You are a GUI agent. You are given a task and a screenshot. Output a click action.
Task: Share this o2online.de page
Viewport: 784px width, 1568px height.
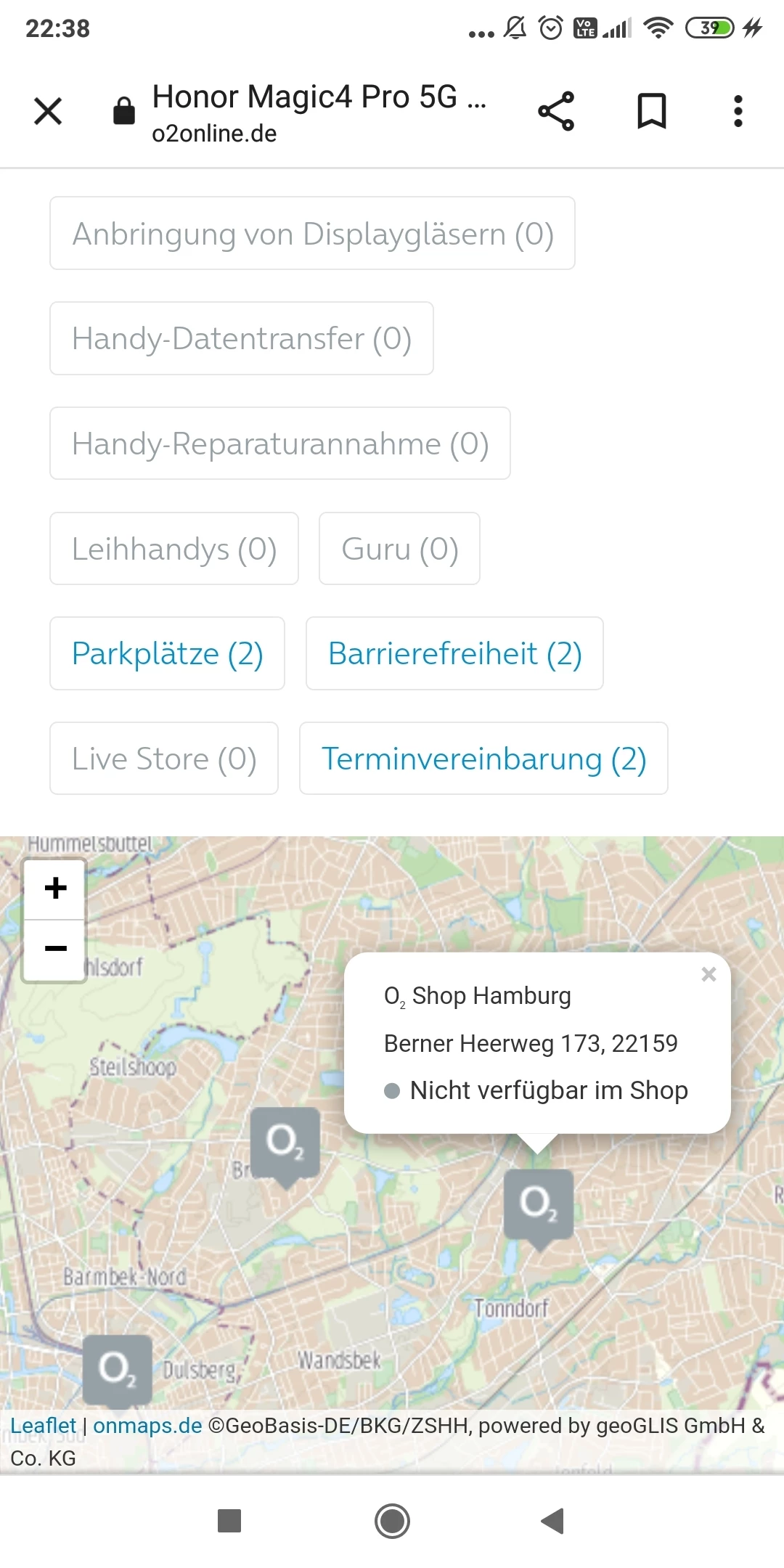[x=556, y=112]
